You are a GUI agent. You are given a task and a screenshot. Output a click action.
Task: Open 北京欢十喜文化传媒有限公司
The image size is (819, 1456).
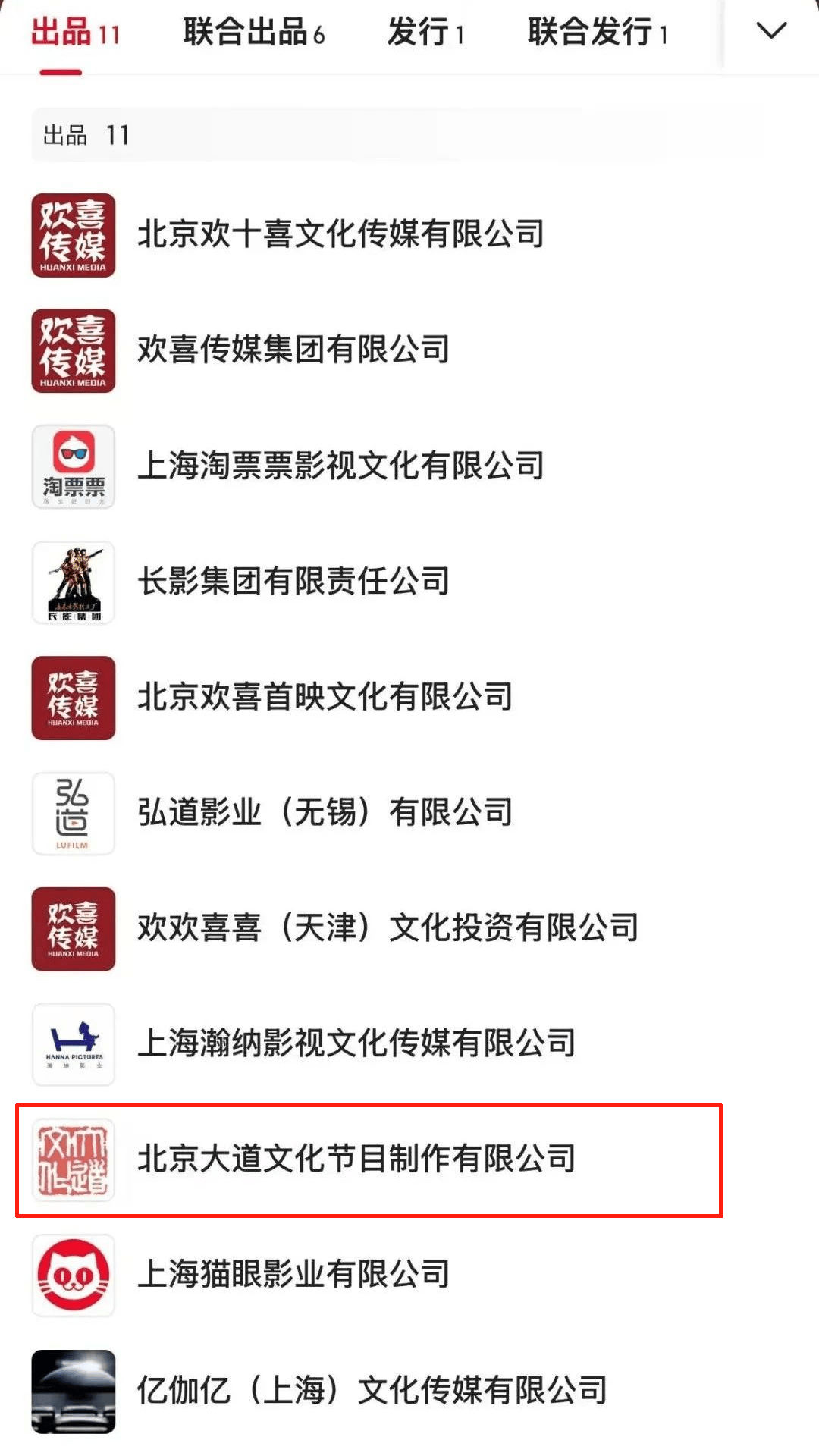(x=340, y=234)
